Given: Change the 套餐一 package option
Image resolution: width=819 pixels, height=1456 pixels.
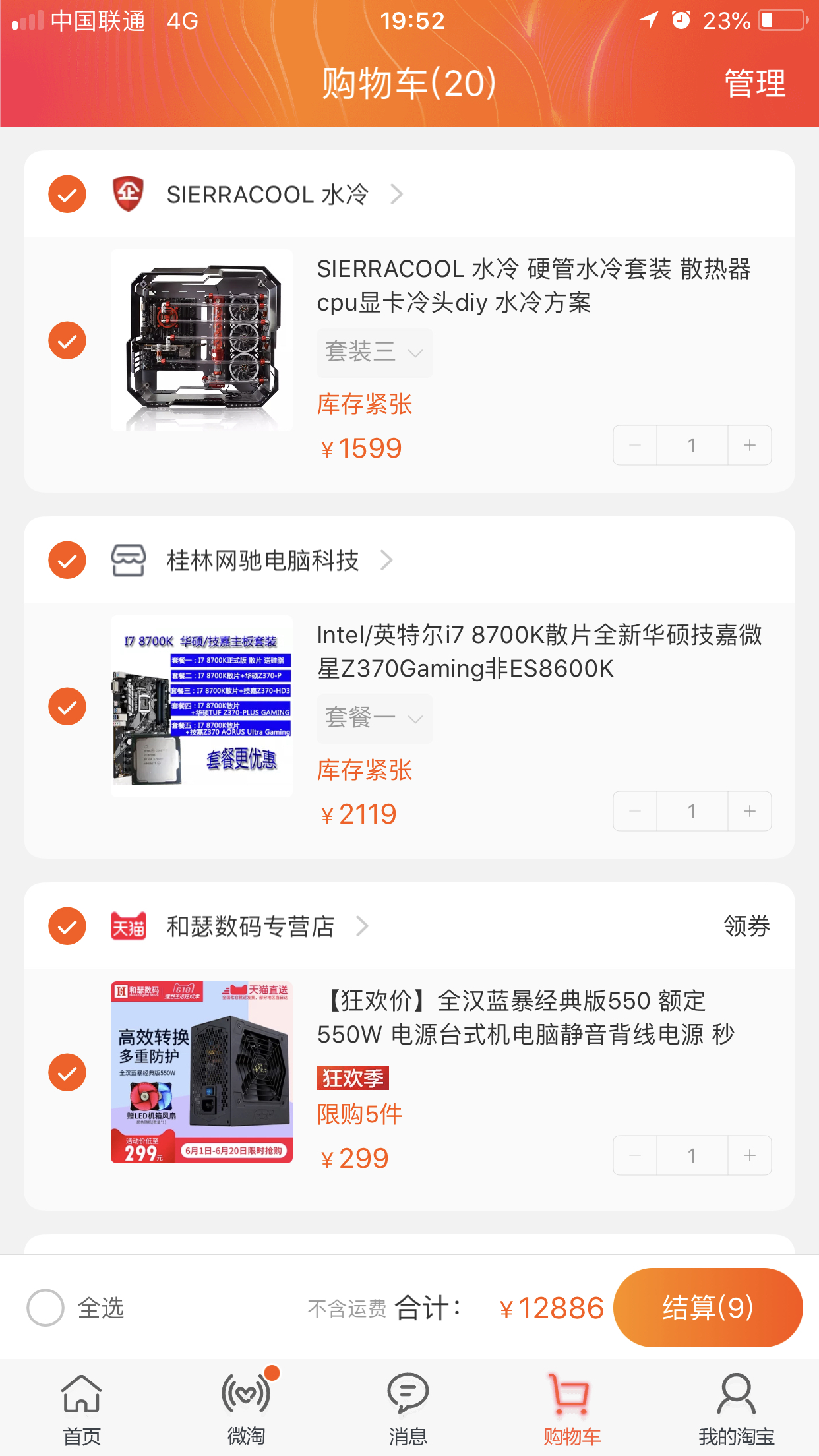Looking at the screenshot, I should (x=374, y=718).
